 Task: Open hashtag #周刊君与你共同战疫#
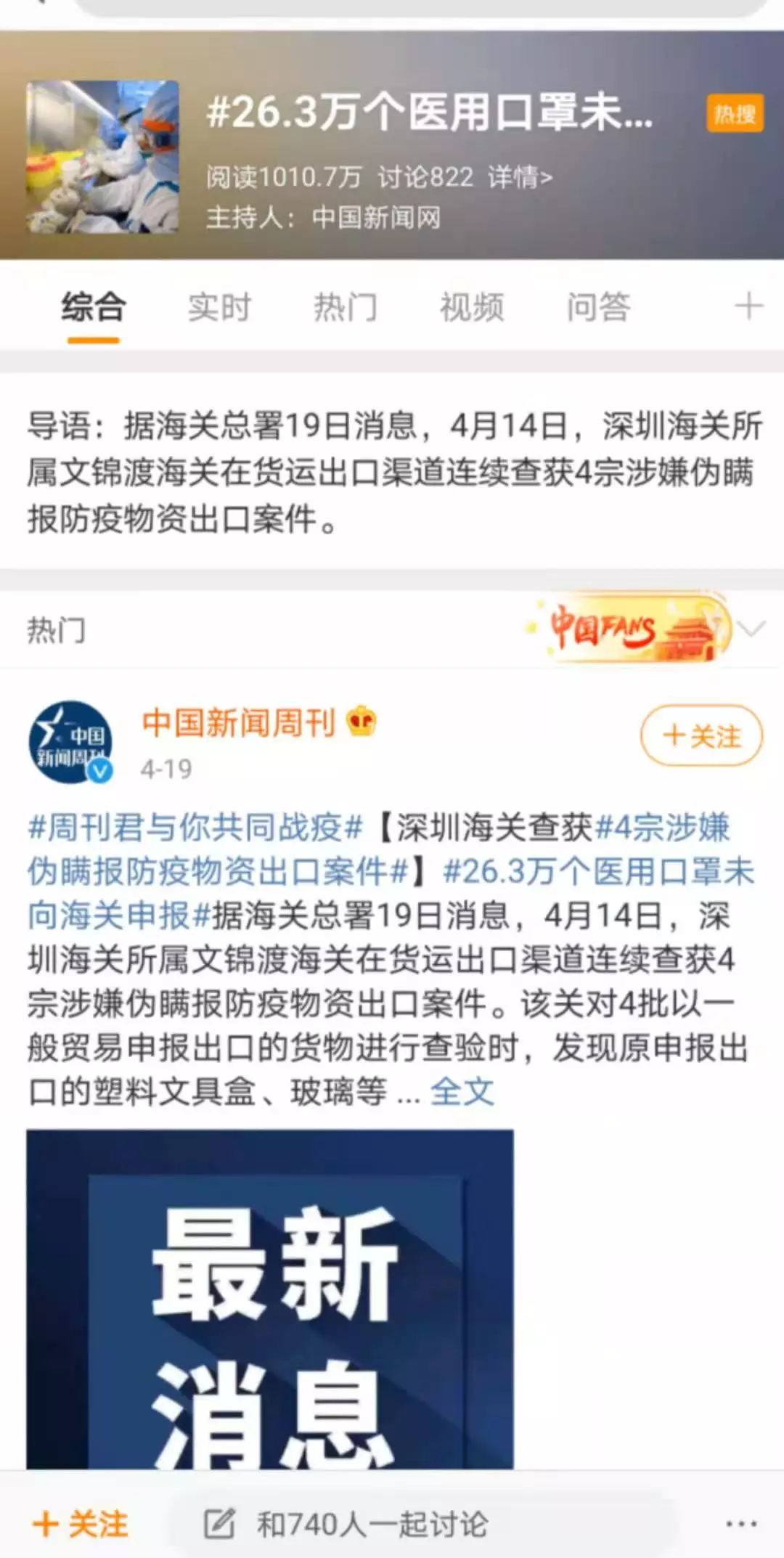tap(195, 828)
